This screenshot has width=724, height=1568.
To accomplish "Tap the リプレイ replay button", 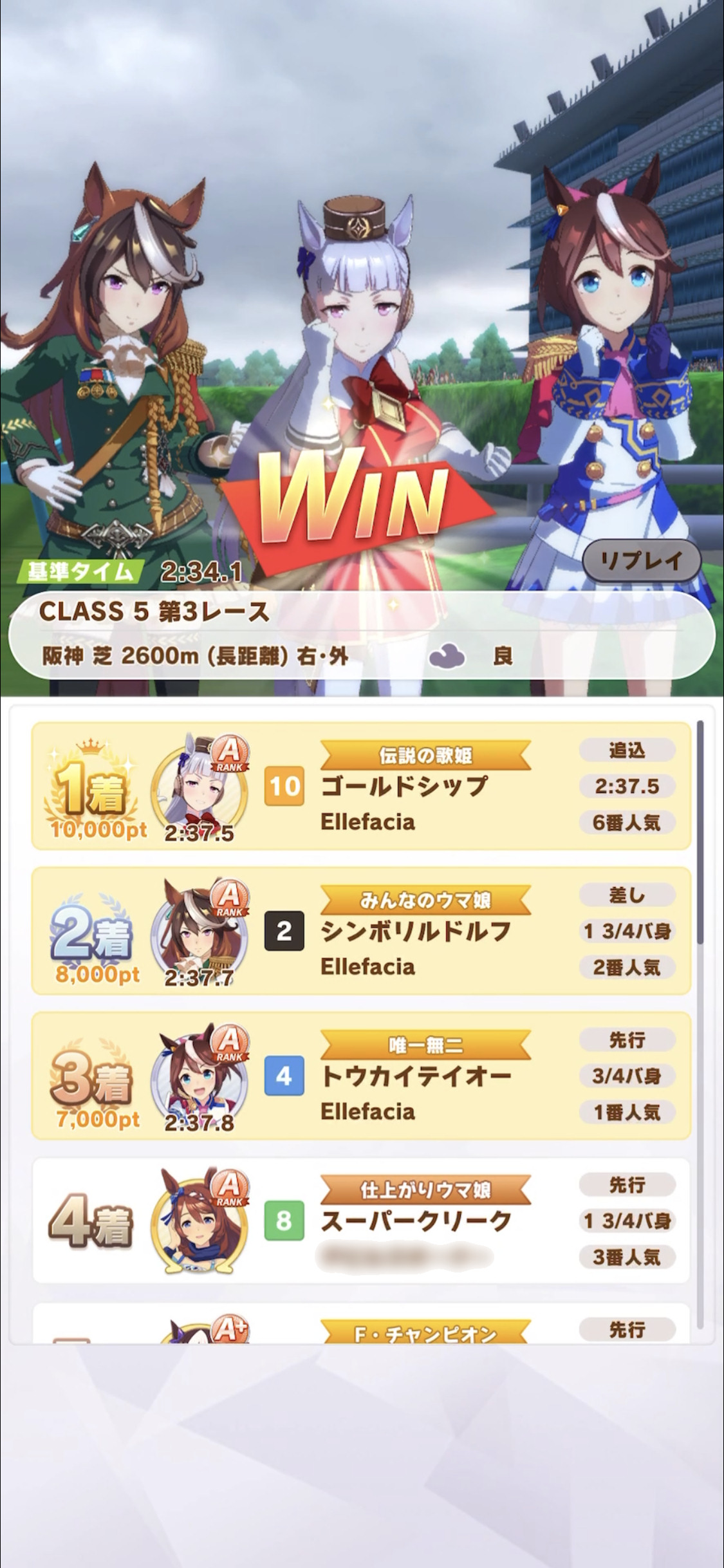I will 641,561.
